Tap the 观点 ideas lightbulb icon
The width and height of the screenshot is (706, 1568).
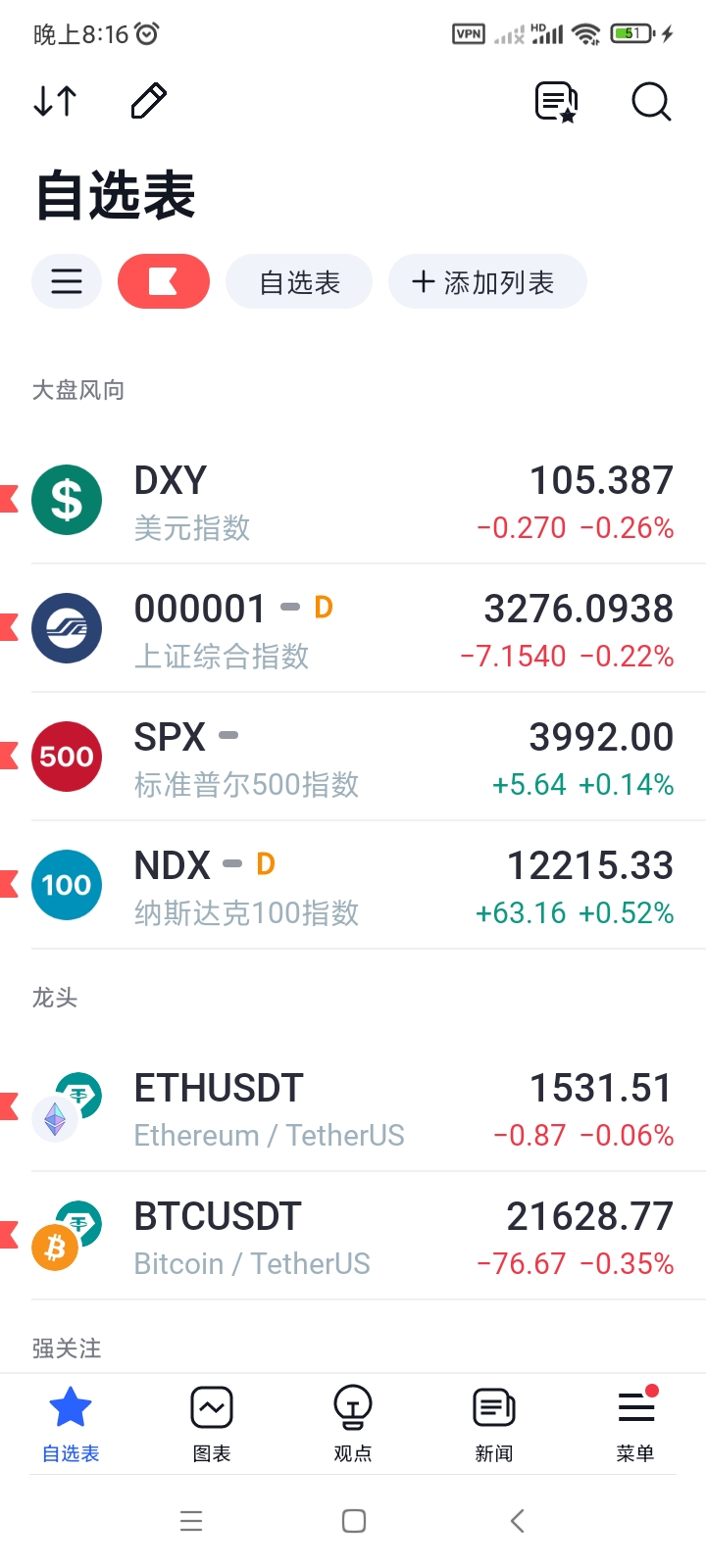352,1406
